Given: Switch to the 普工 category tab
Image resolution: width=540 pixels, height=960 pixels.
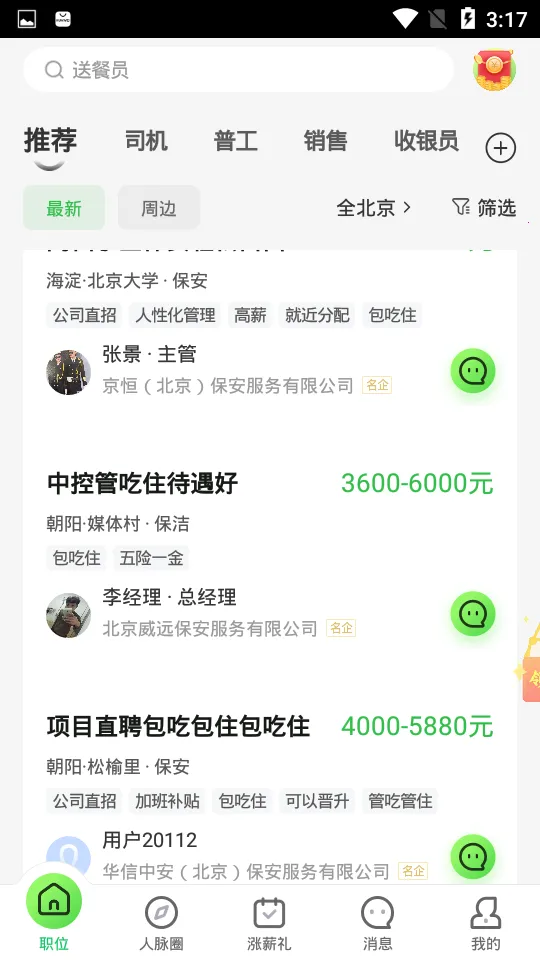Looking at the screenshot, I should (236, 141).
